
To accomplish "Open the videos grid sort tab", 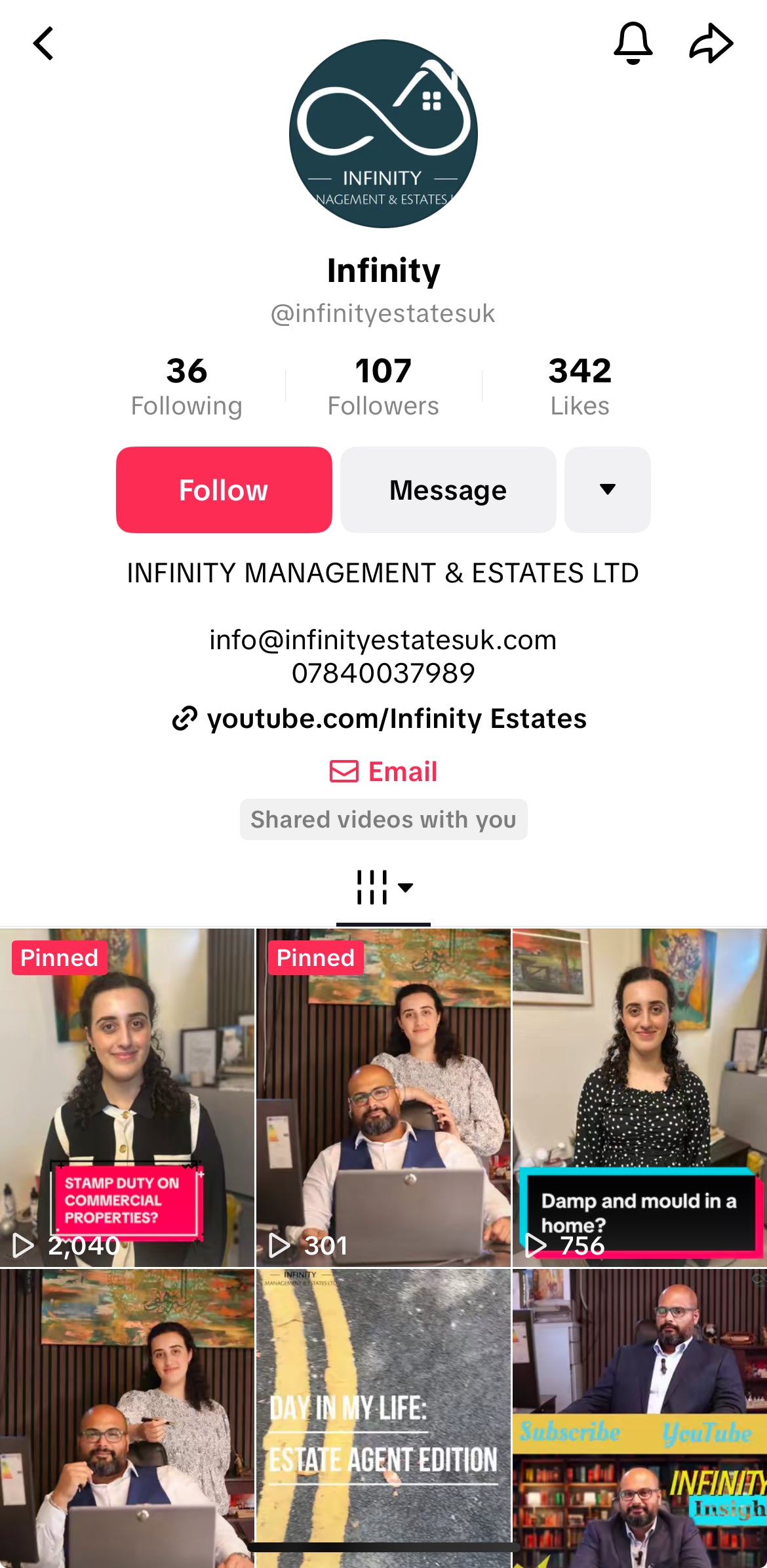I will coord(383,888).
